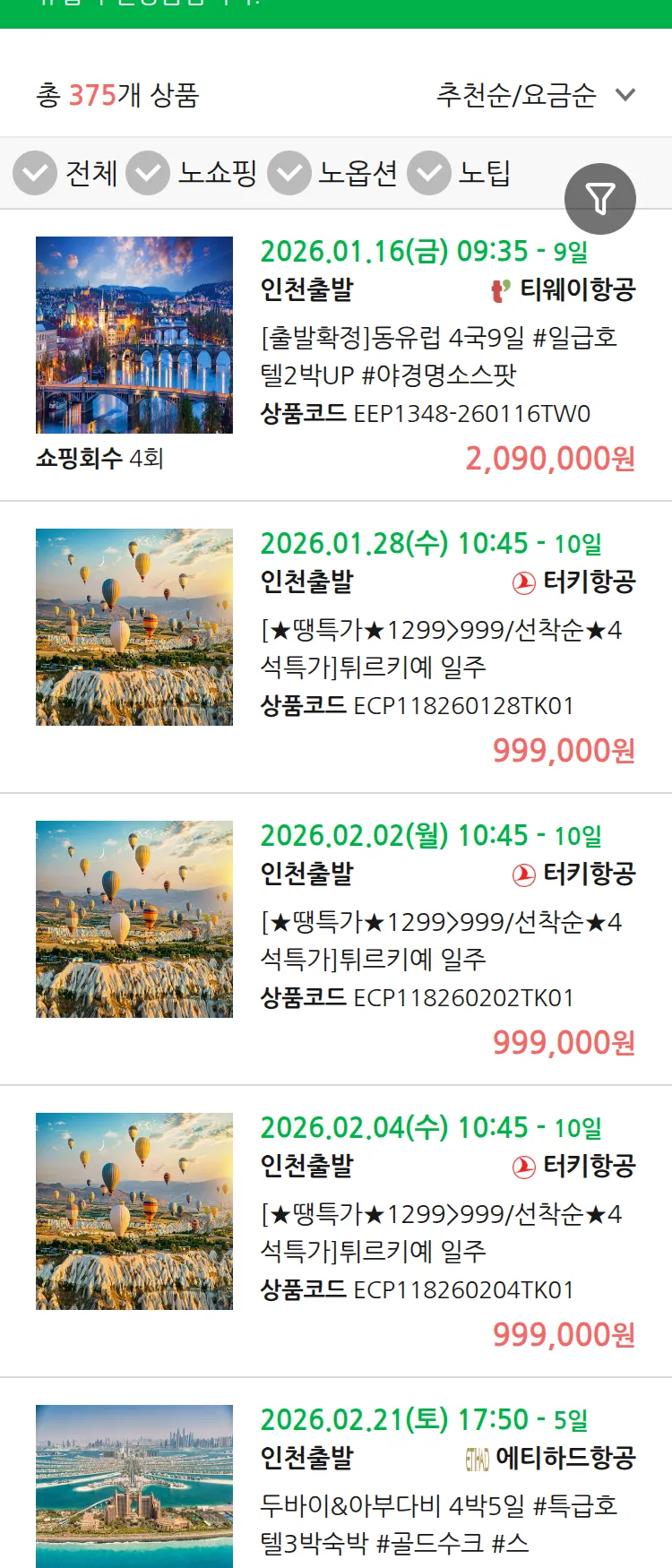Open the filter funnel icon
672x1568 pixels.
600,197
